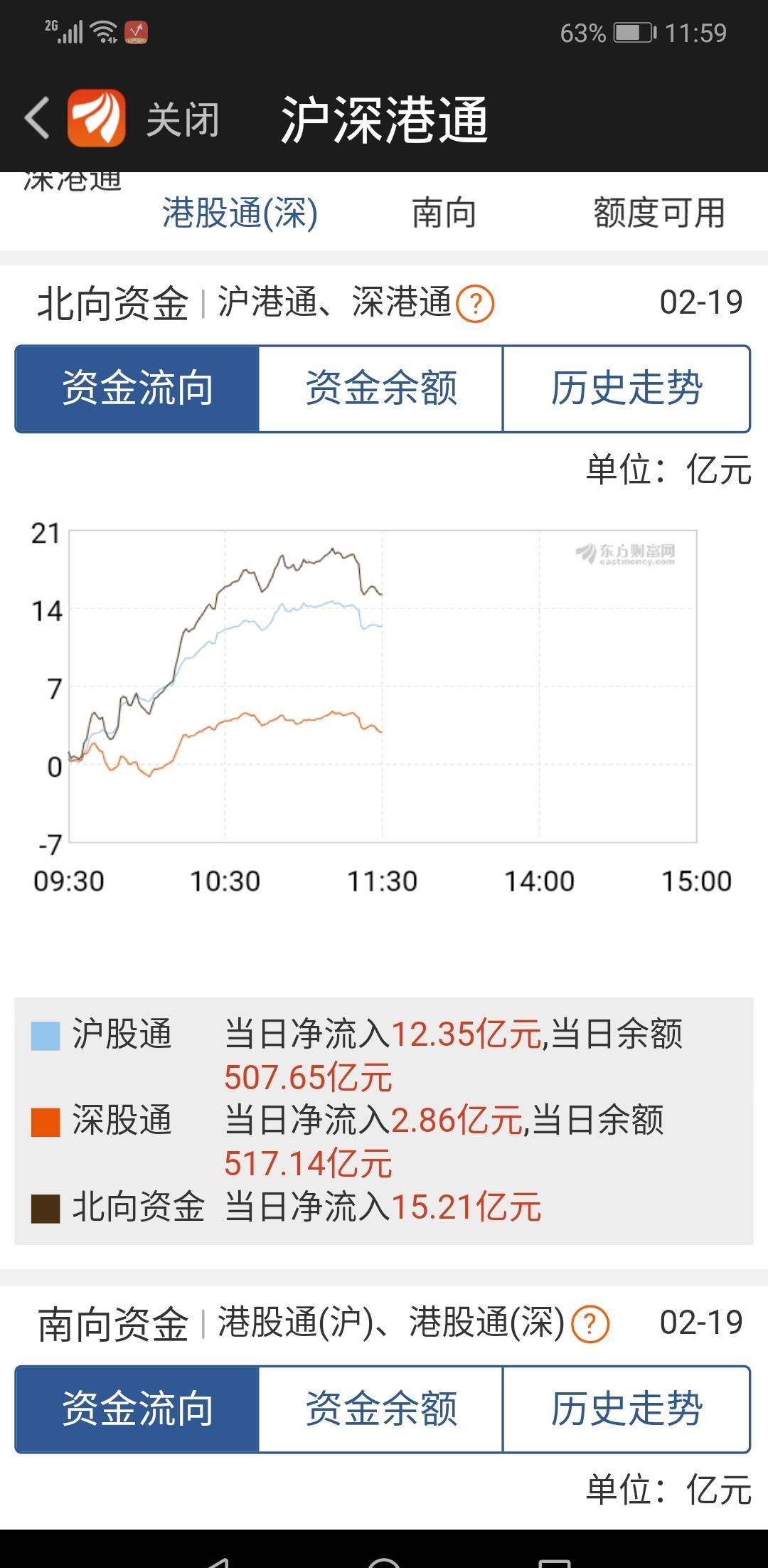The height and width of the screenshot is (1568, 768).
Task: Open the help icon beside 港股通(沪)、港股通(深)
Action: (590, 1324)
